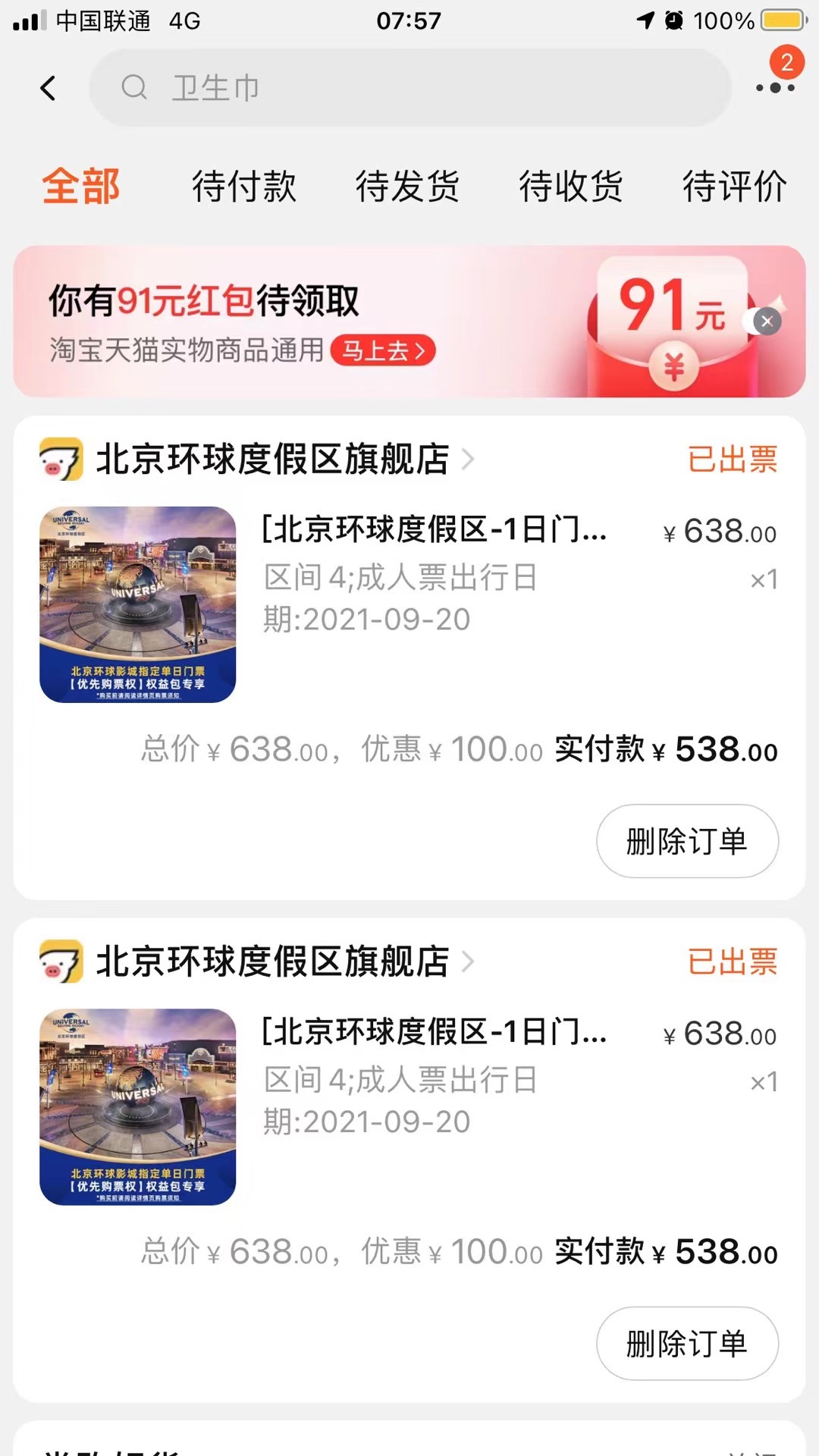Dismiss the 91元 red packet banner
This screenshot has width=819, height=1456.
click(767, 322)
